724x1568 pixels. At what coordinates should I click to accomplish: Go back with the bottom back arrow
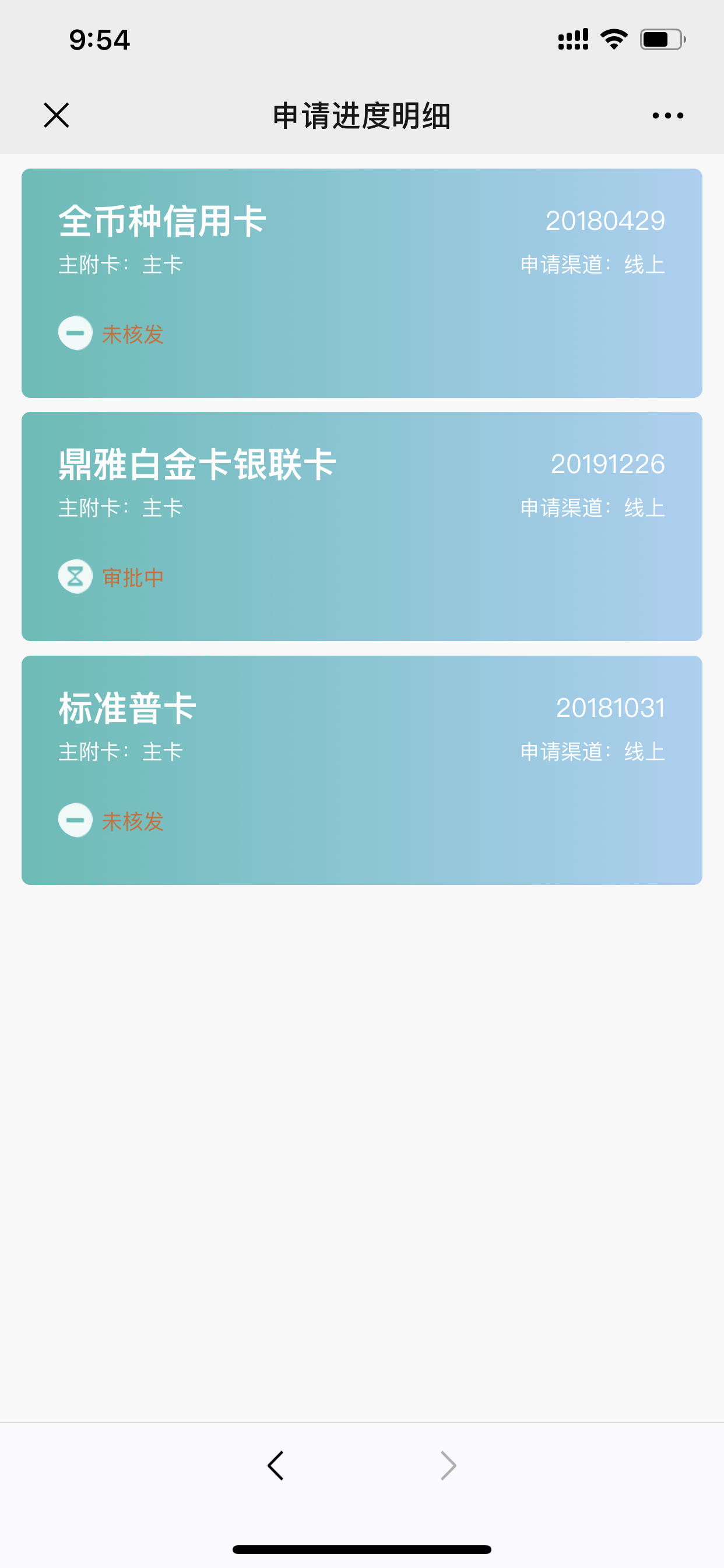(x=276, y=1466)
